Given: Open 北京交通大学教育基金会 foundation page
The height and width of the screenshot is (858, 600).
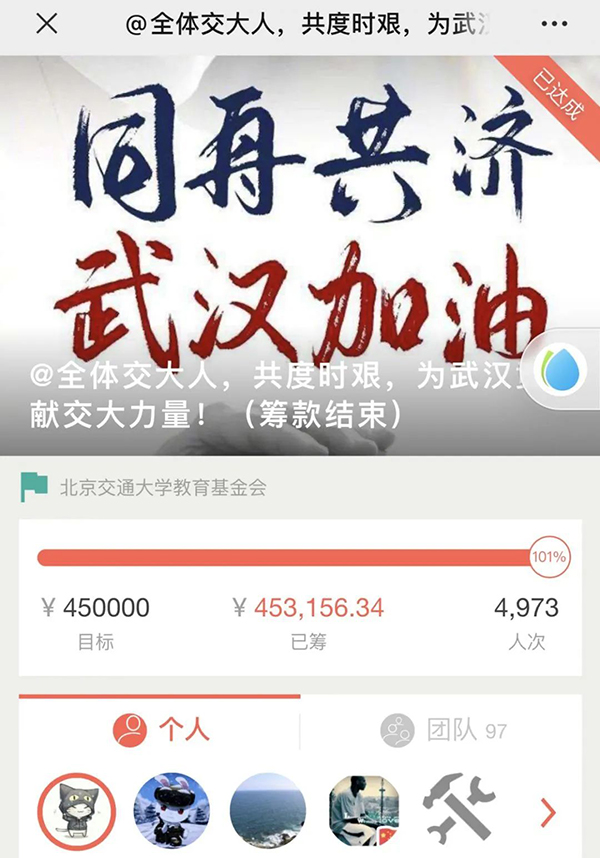Looking at the screenshot, I should pyautogui.click(x=164, y=488).
